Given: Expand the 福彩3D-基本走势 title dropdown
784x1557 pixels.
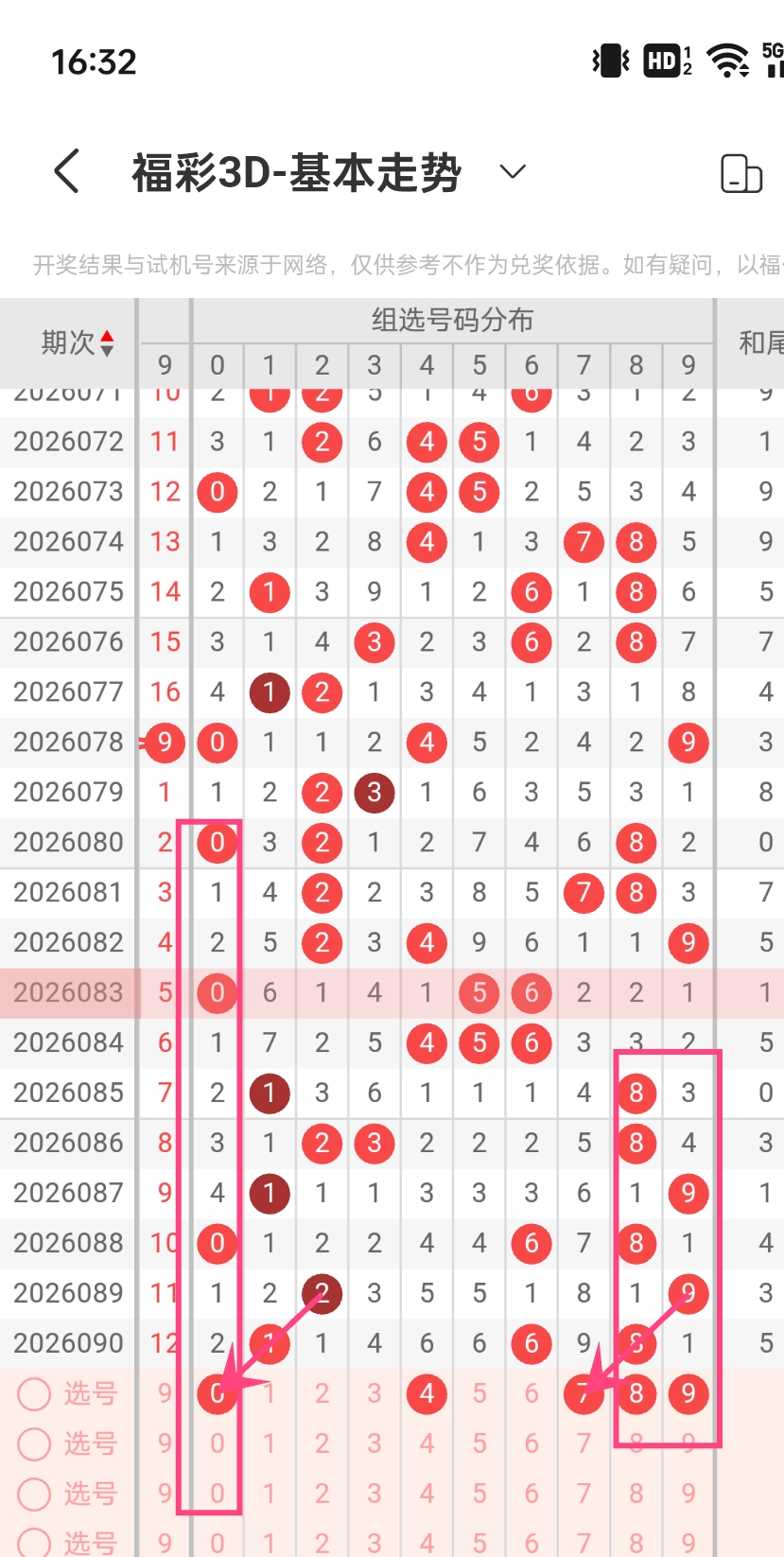Looking at the screenshot, I should pos(512,172).
